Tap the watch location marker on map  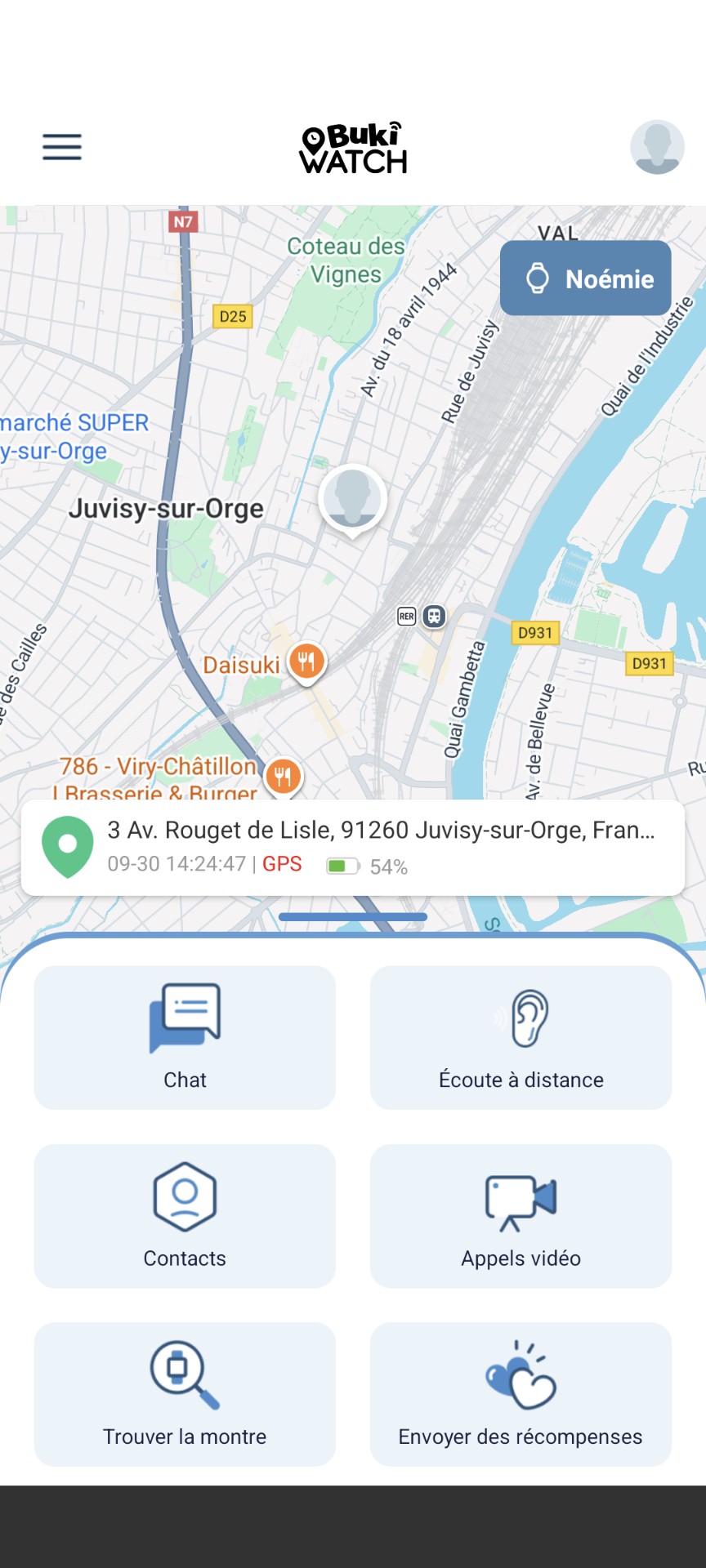[352, 499]
